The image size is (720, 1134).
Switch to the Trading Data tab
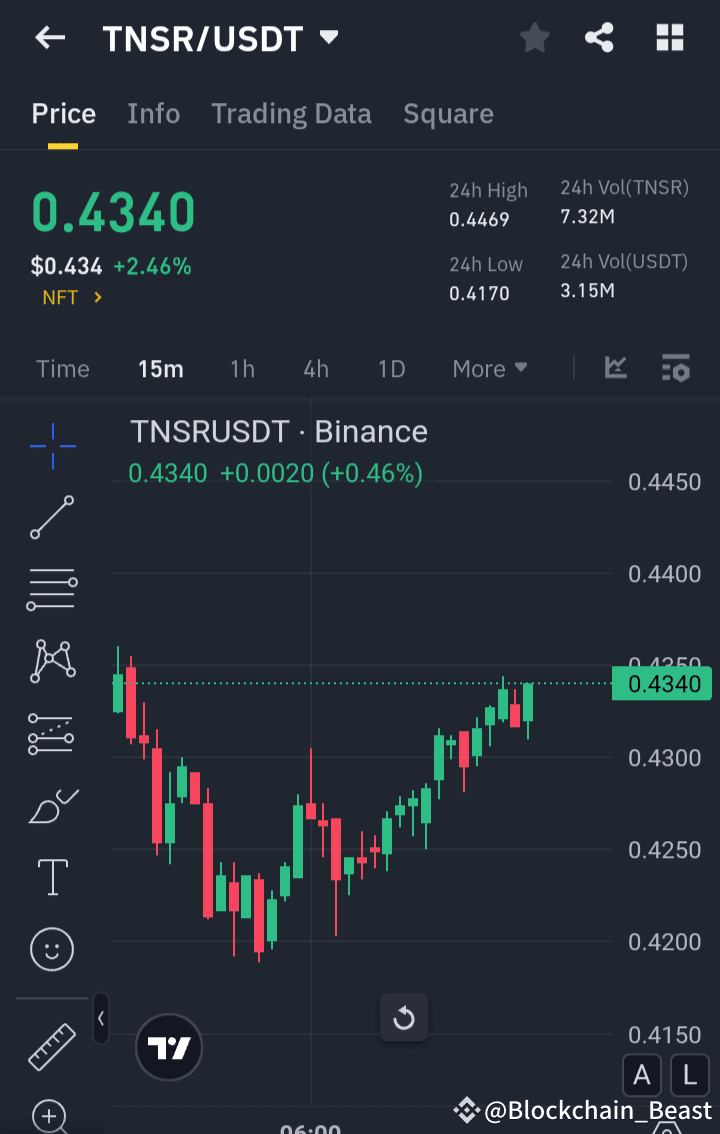coord(291,113)
